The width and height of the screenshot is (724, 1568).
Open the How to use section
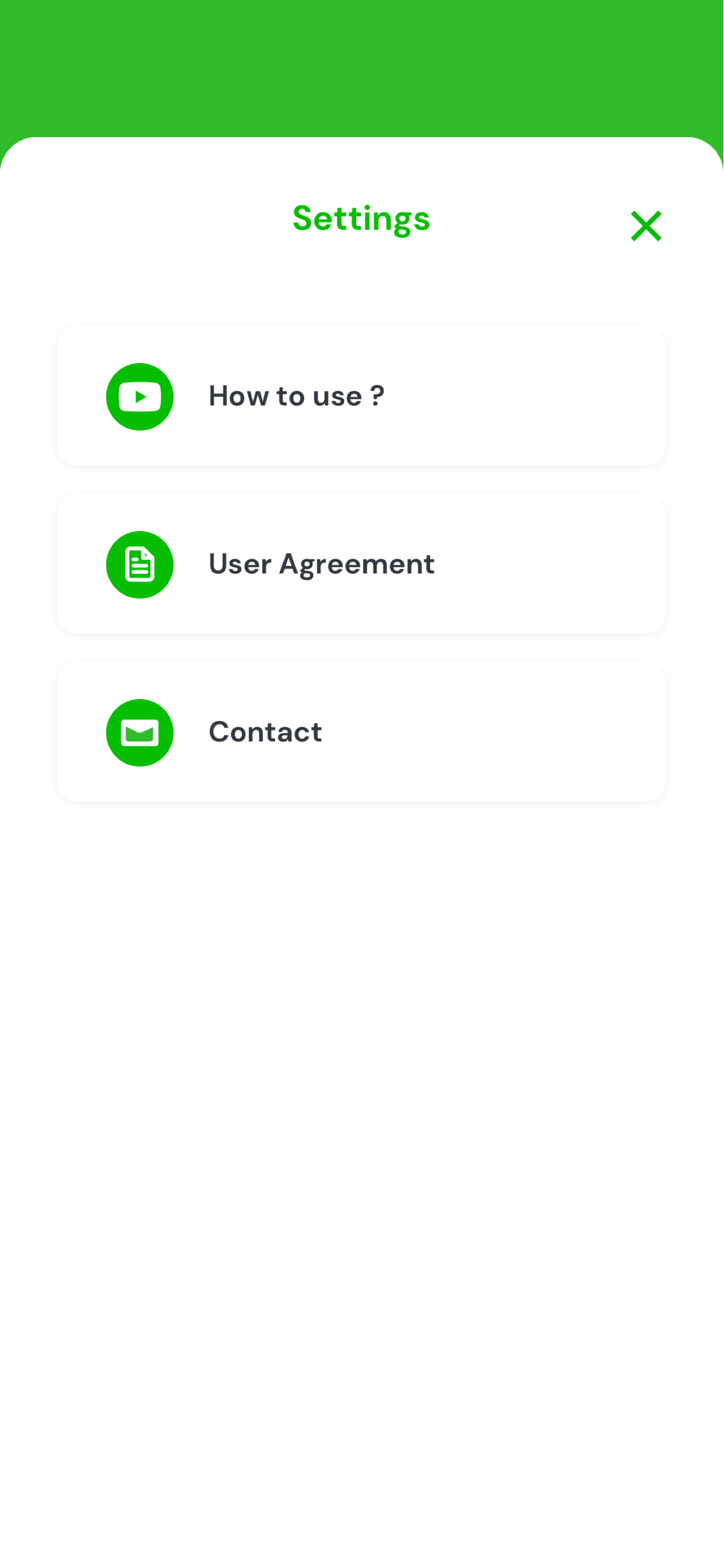pos(361,395)
